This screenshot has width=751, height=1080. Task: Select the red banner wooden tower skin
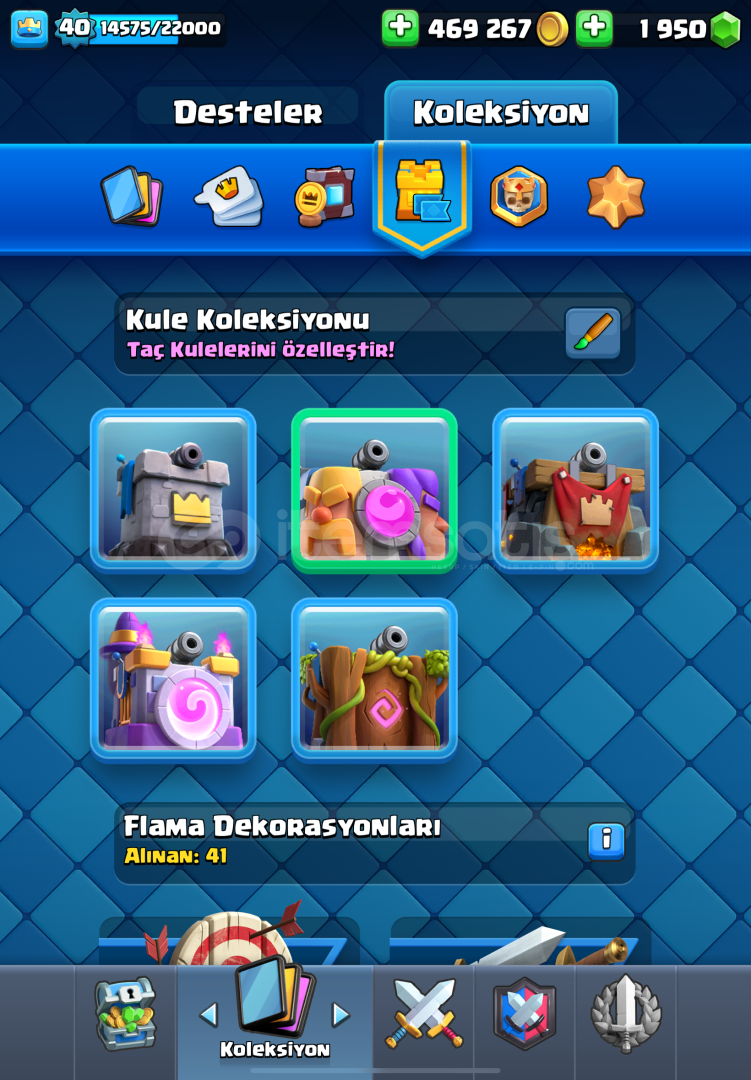tap(575, 489)
